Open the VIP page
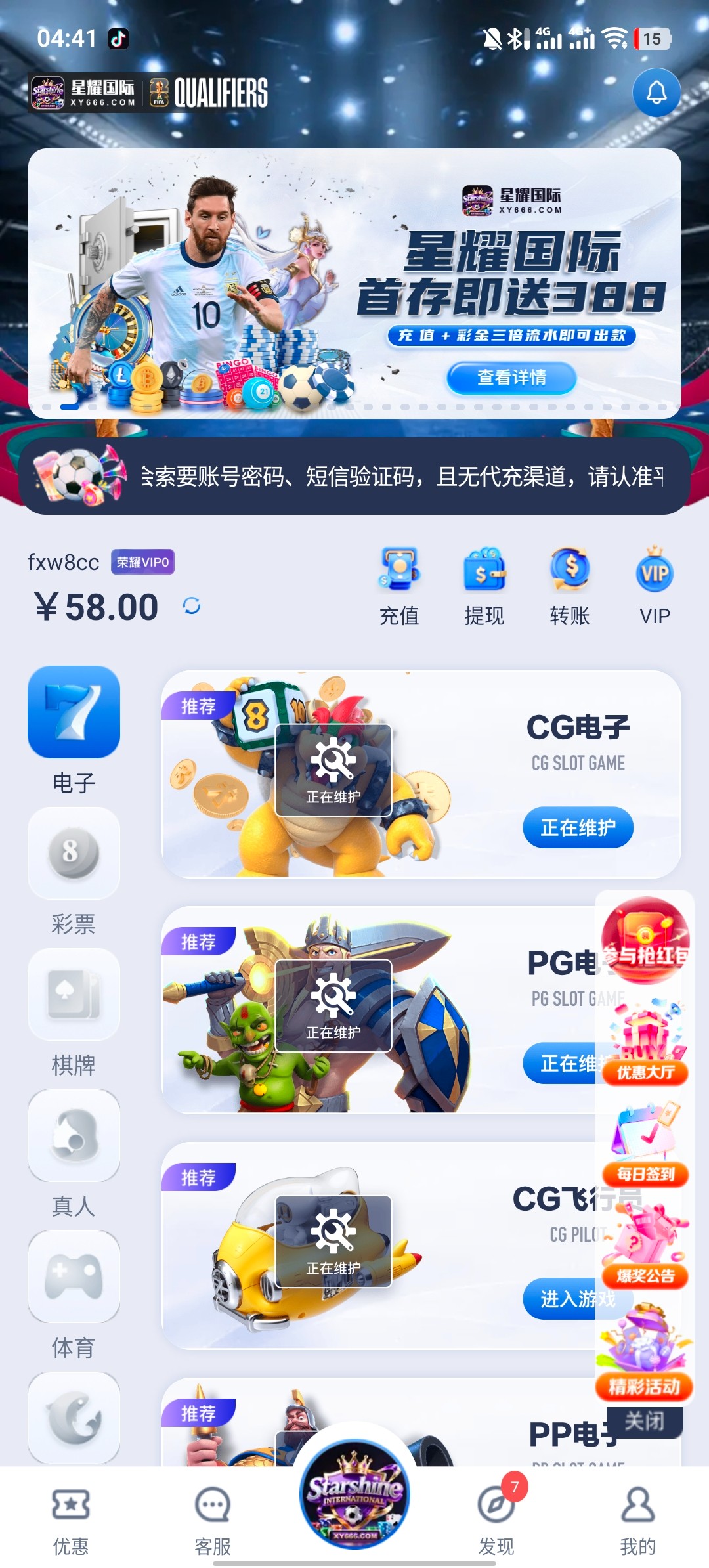Viewport: 709px width, 1568px height. click(x=655, y=586)
